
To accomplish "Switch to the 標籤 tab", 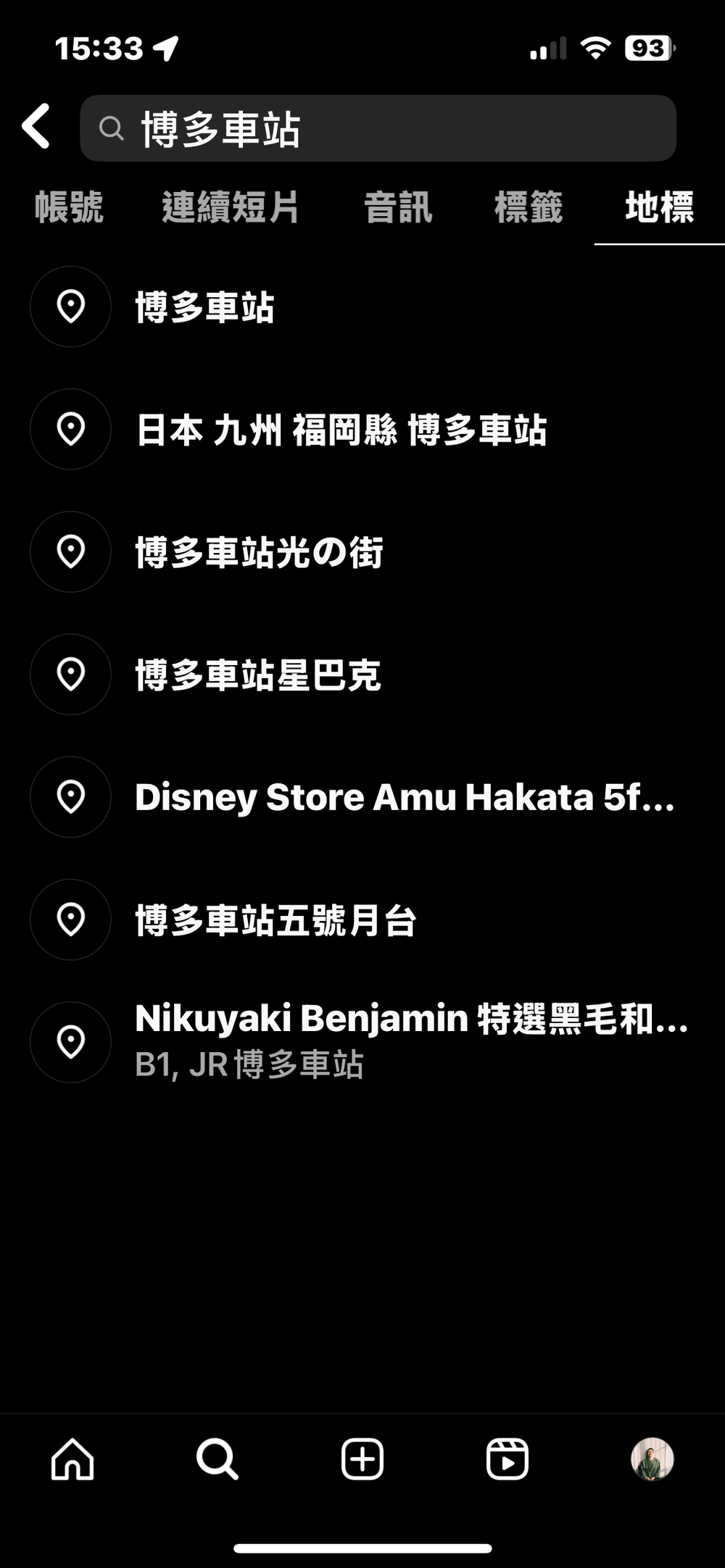I will click(529, 207).
